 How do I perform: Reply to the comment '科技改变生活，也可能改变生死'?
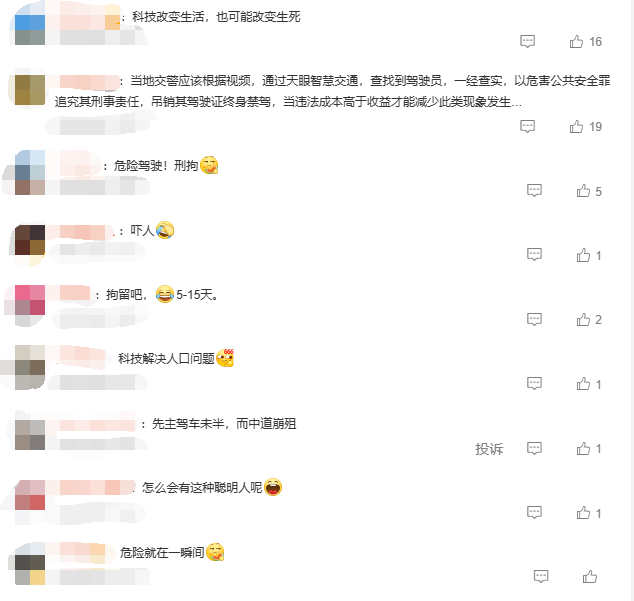(528, 42)
